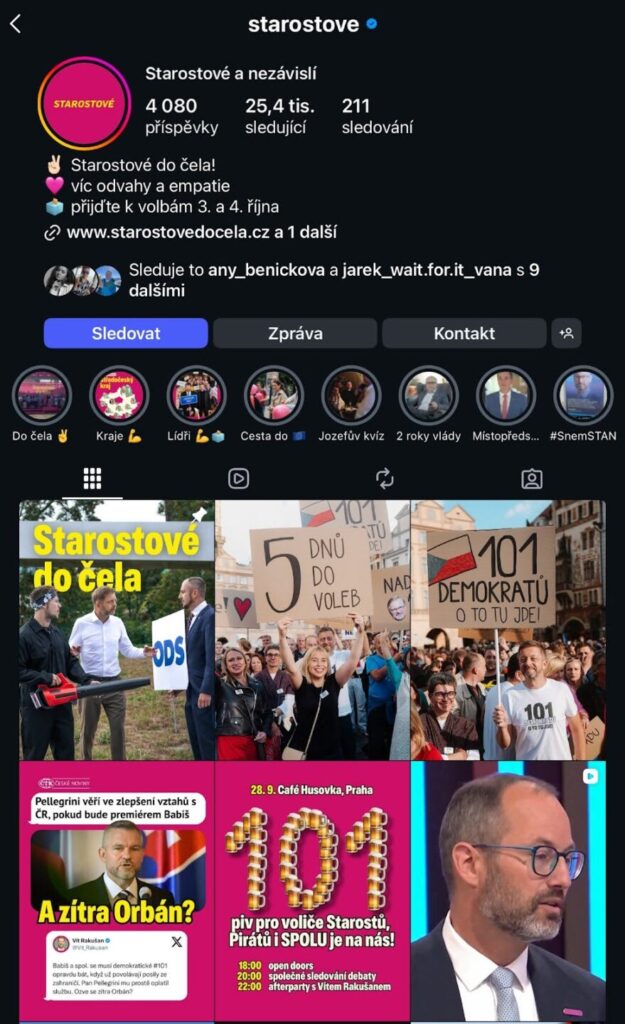Open the 101 piv Café Husovka post
This screenshot has height=1024, width=625.
[x=312, y=890]
